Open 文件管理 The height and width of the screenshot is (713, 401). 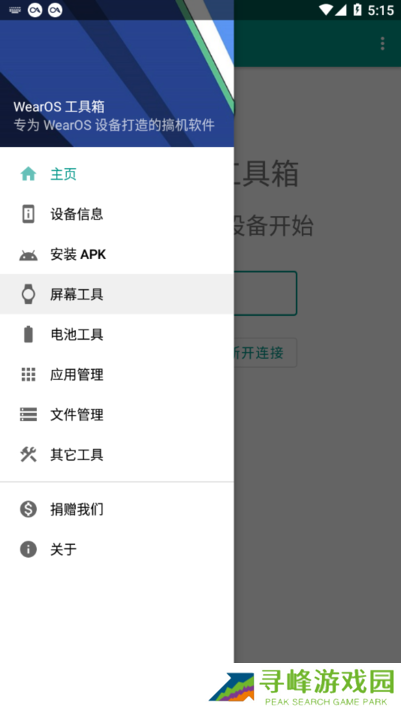[117, 414]
